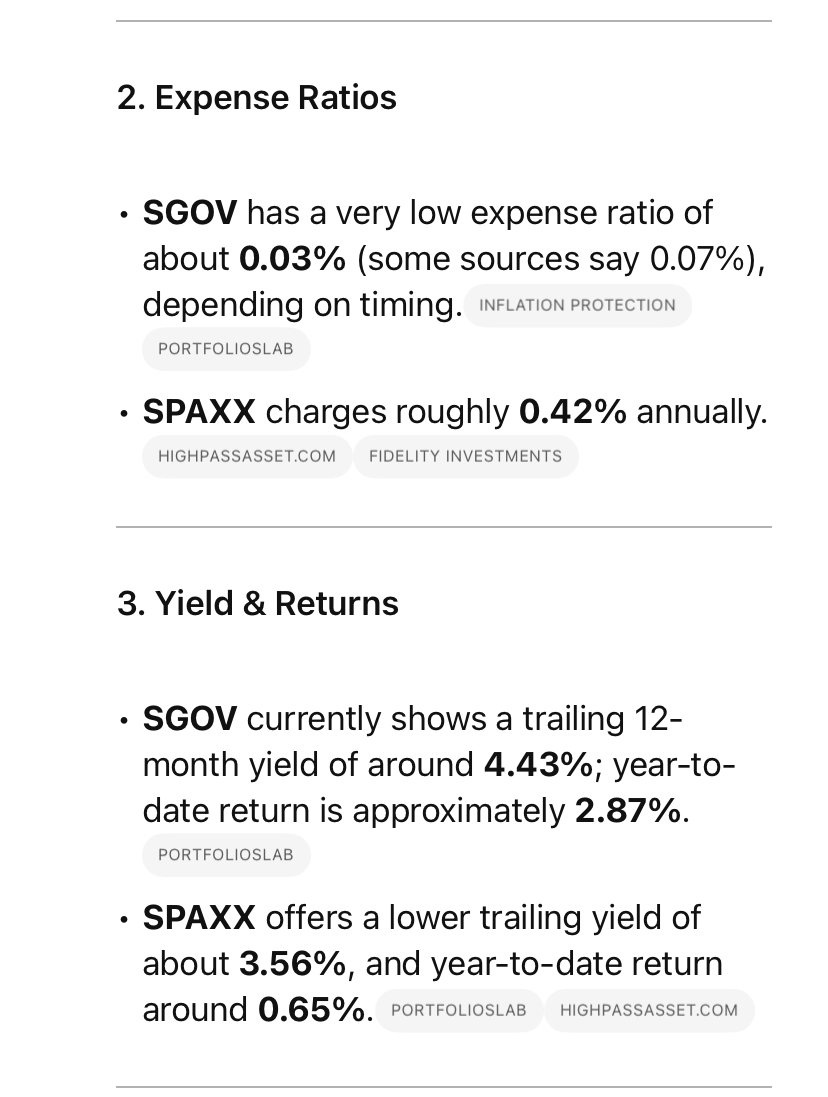Open HighPassAsset.com source beside SPAXX 0.65%
This screenshot has height=1097, width=828.
[x=649, y=1010]
